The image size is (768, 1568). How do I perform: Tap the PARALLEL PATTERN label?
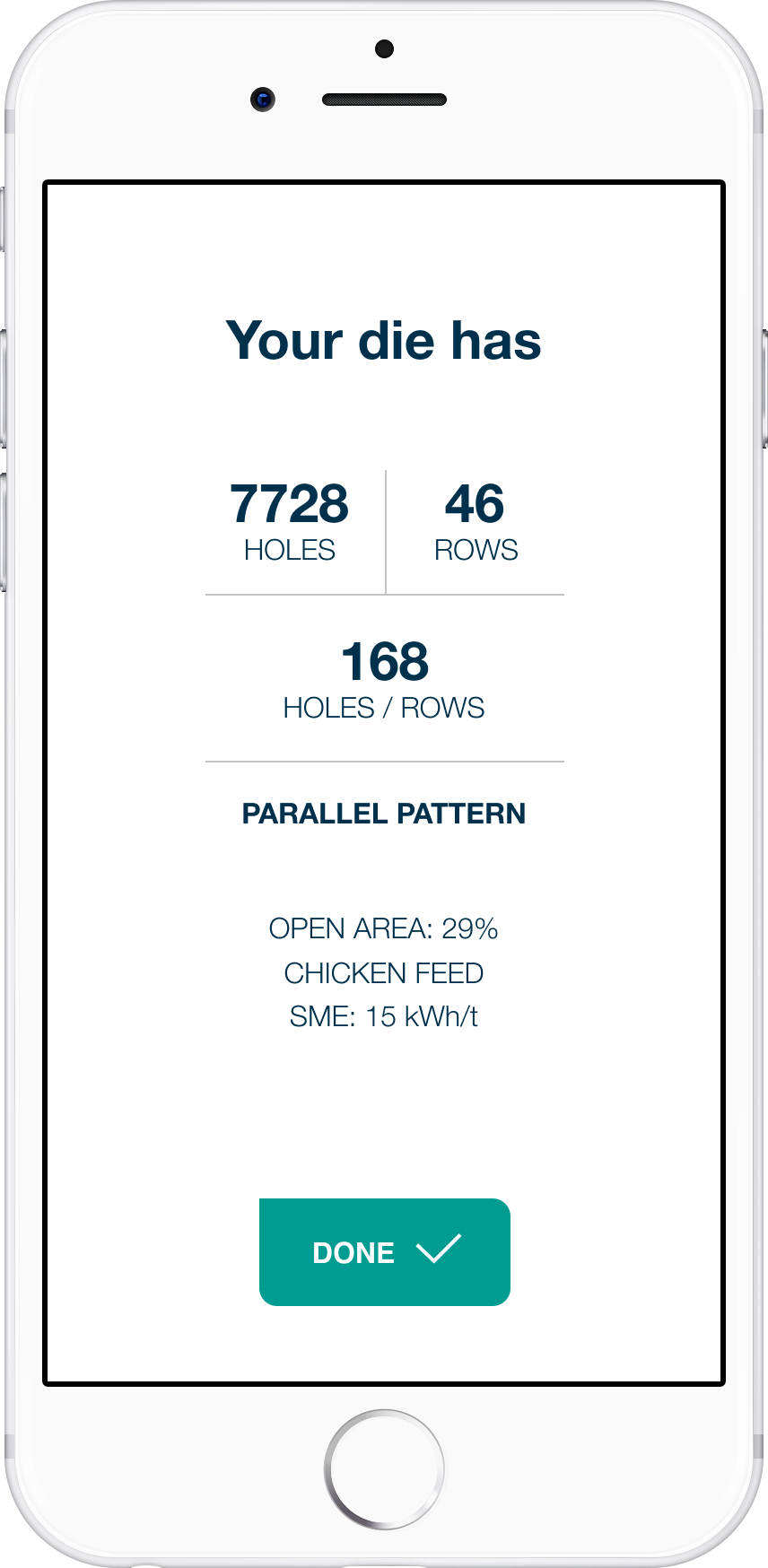pyautogui.click(x=384, y=813)
